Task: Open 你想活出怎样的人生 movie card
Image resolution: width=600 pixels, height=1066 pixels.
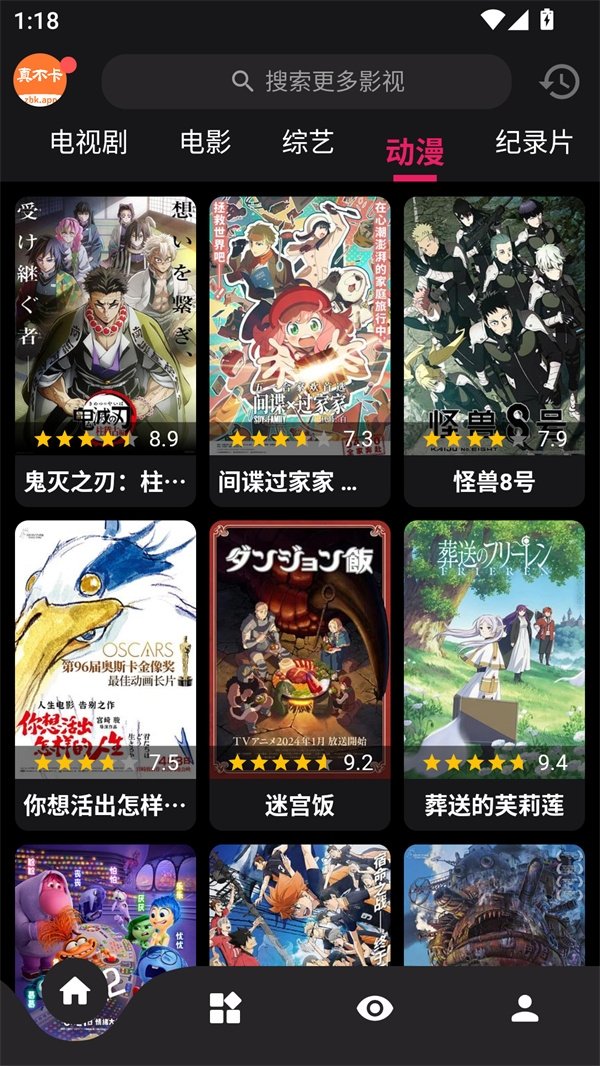Action: click(x=105, y=675)
